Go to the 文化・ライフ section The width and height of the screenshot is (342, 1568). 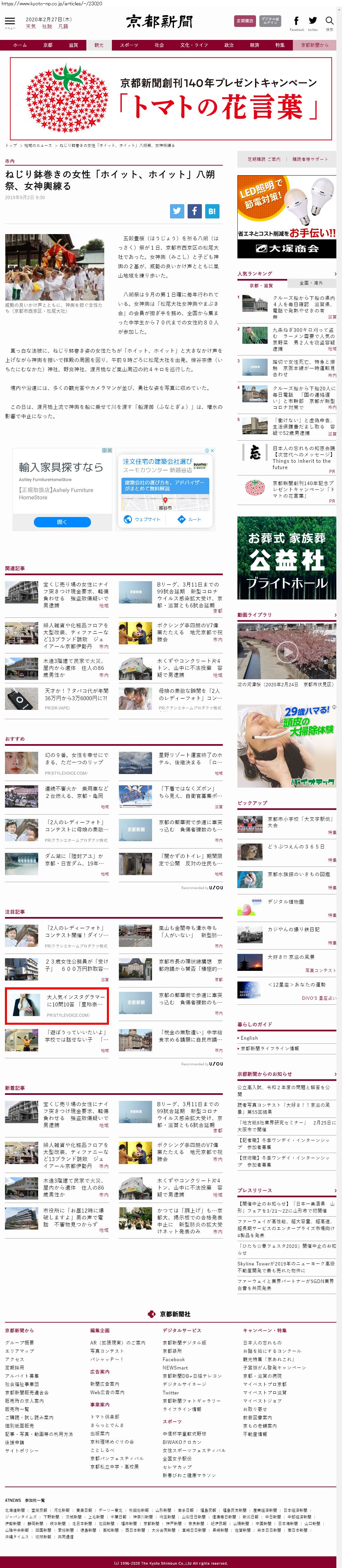click(x=194, y=45)
